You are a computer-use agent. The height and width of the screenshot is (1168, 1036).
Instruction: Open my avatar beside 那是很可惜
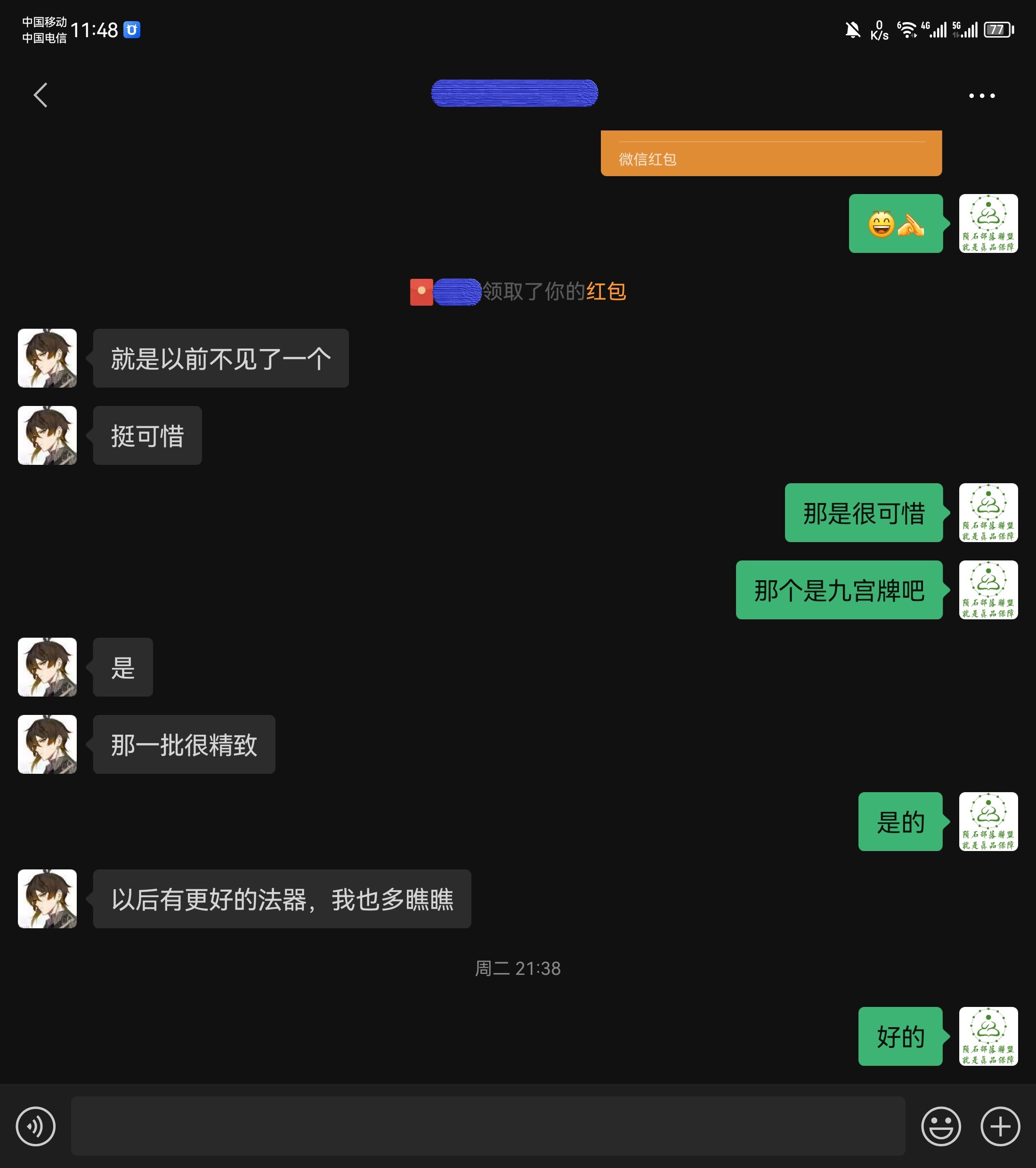[987, 512]
